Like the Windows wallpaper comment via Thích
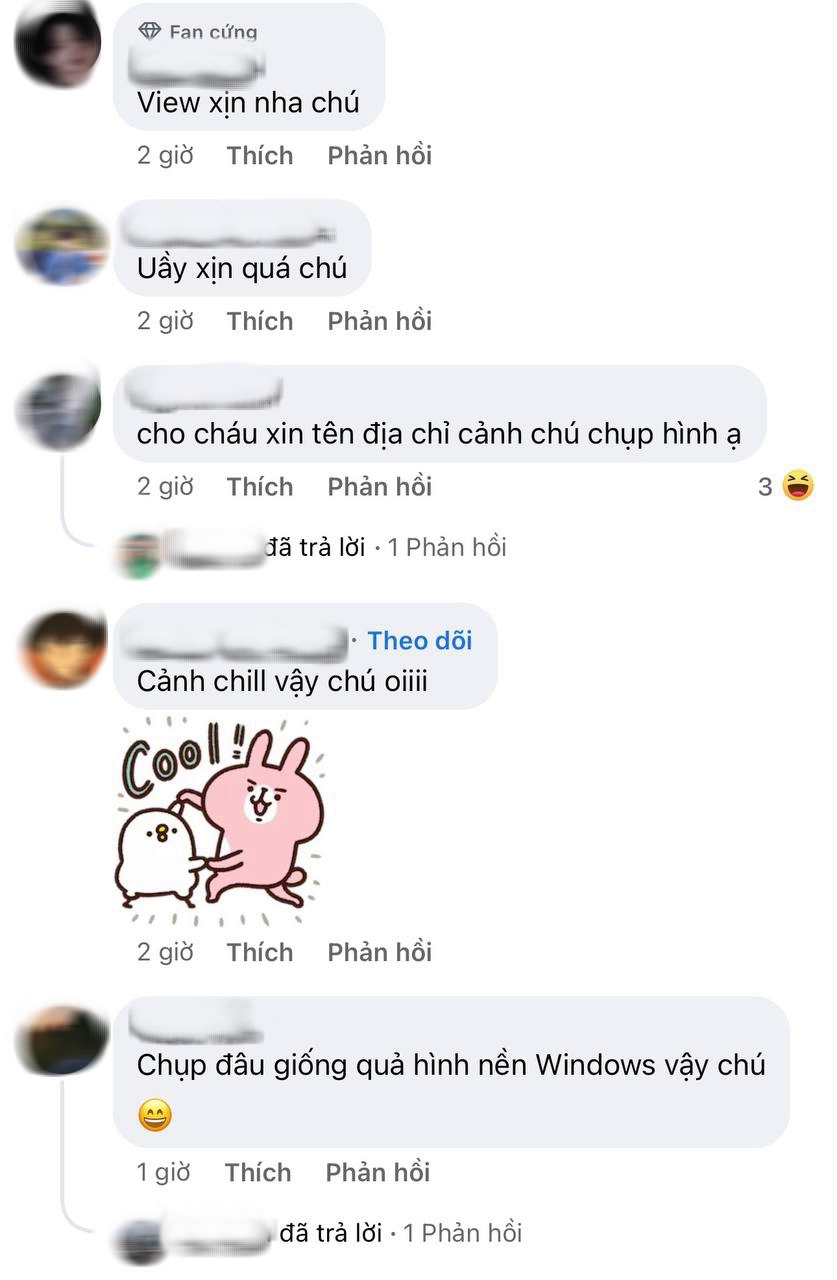Screen dimensions: 837x1280 [x=258, y=1172]
